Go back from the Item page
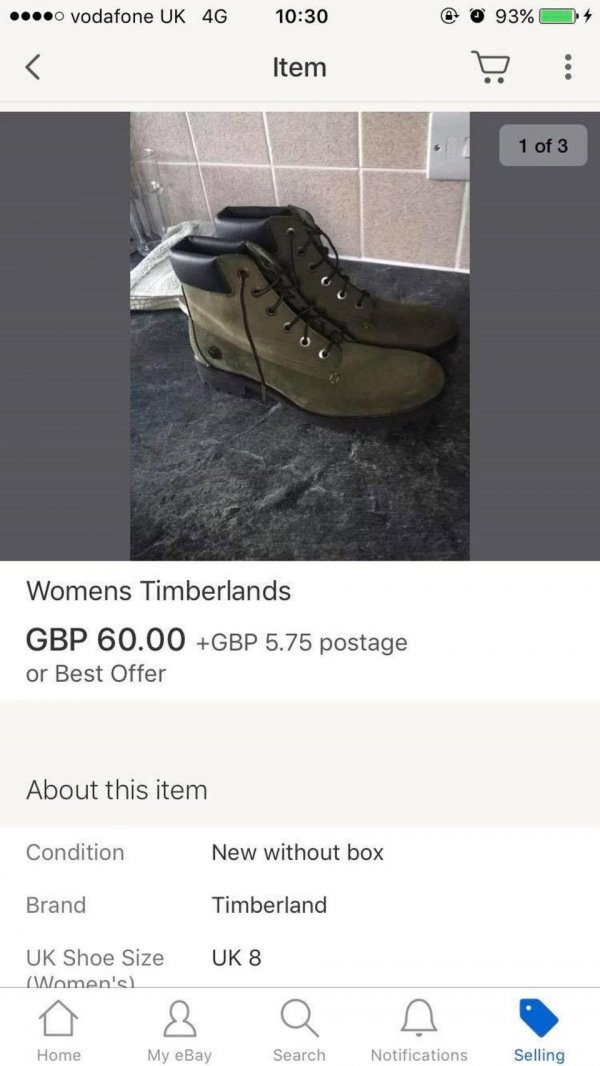This screenshot has width=600, height=1066. tap(33, 67)
